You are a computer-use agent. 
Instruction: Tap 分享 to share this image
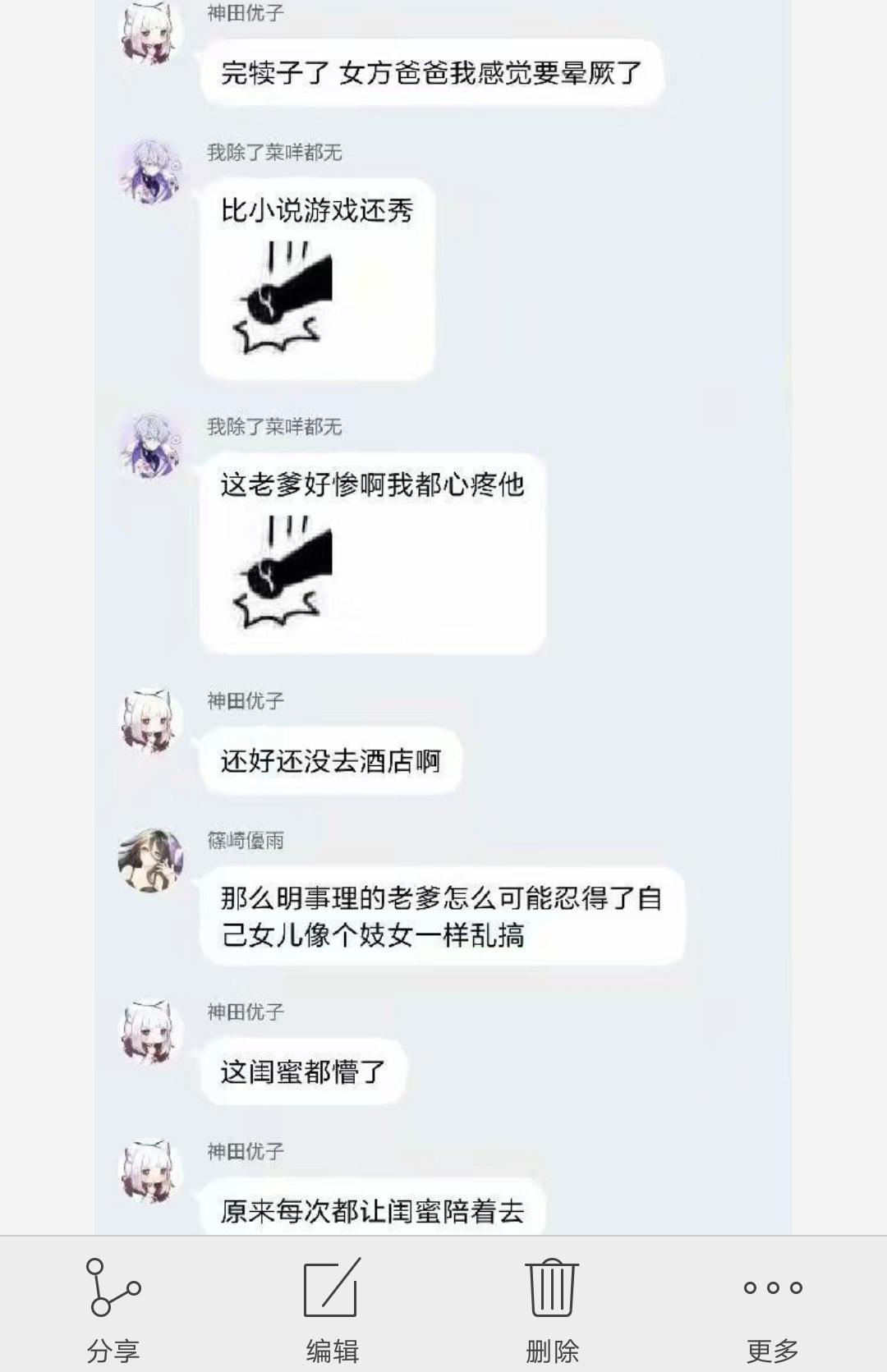(x=113, y=1307)
